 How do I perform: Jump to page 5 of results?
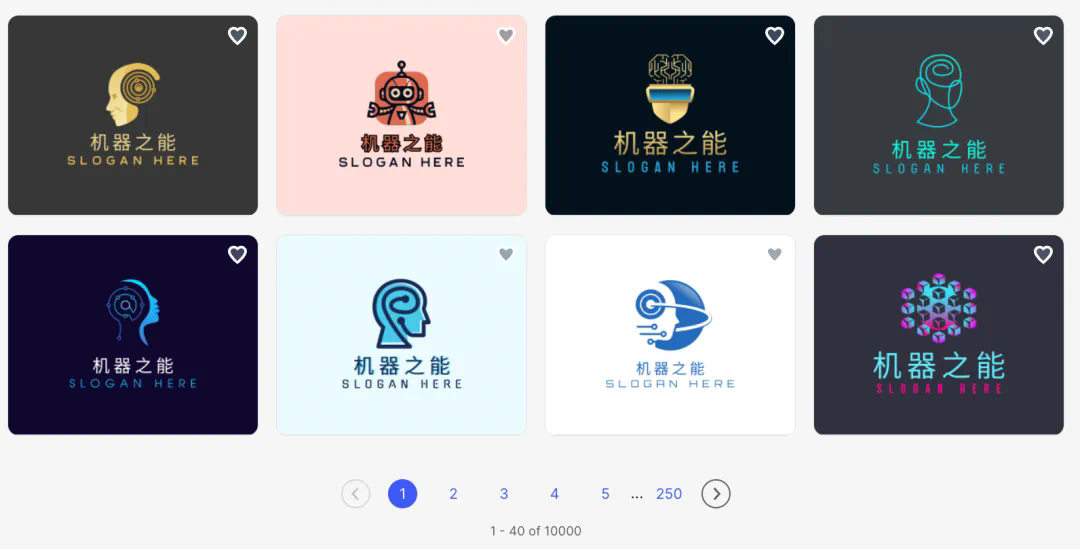coord(605,494)
